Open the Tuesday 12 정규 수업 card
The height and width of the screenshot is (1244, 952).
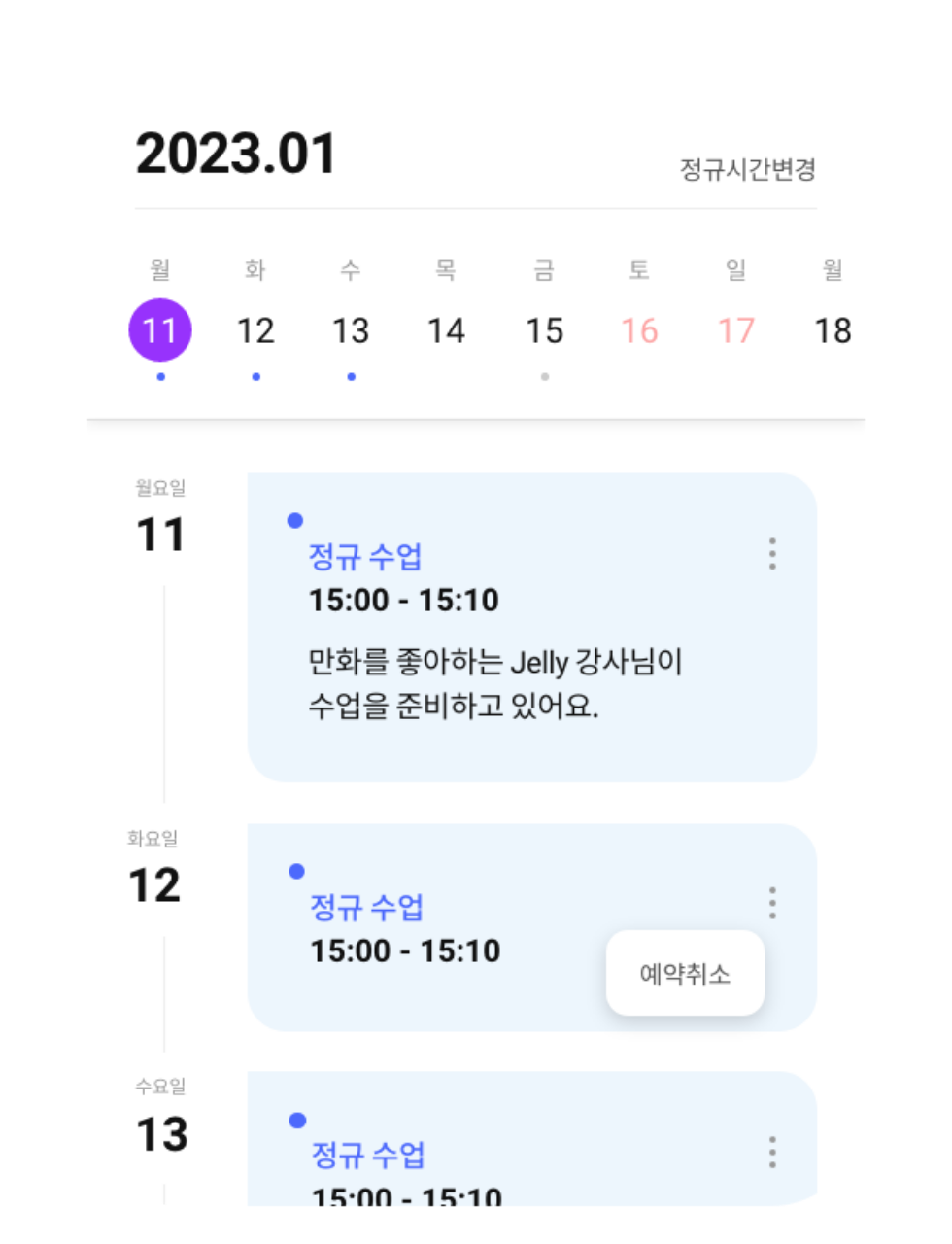pos(437,982)
